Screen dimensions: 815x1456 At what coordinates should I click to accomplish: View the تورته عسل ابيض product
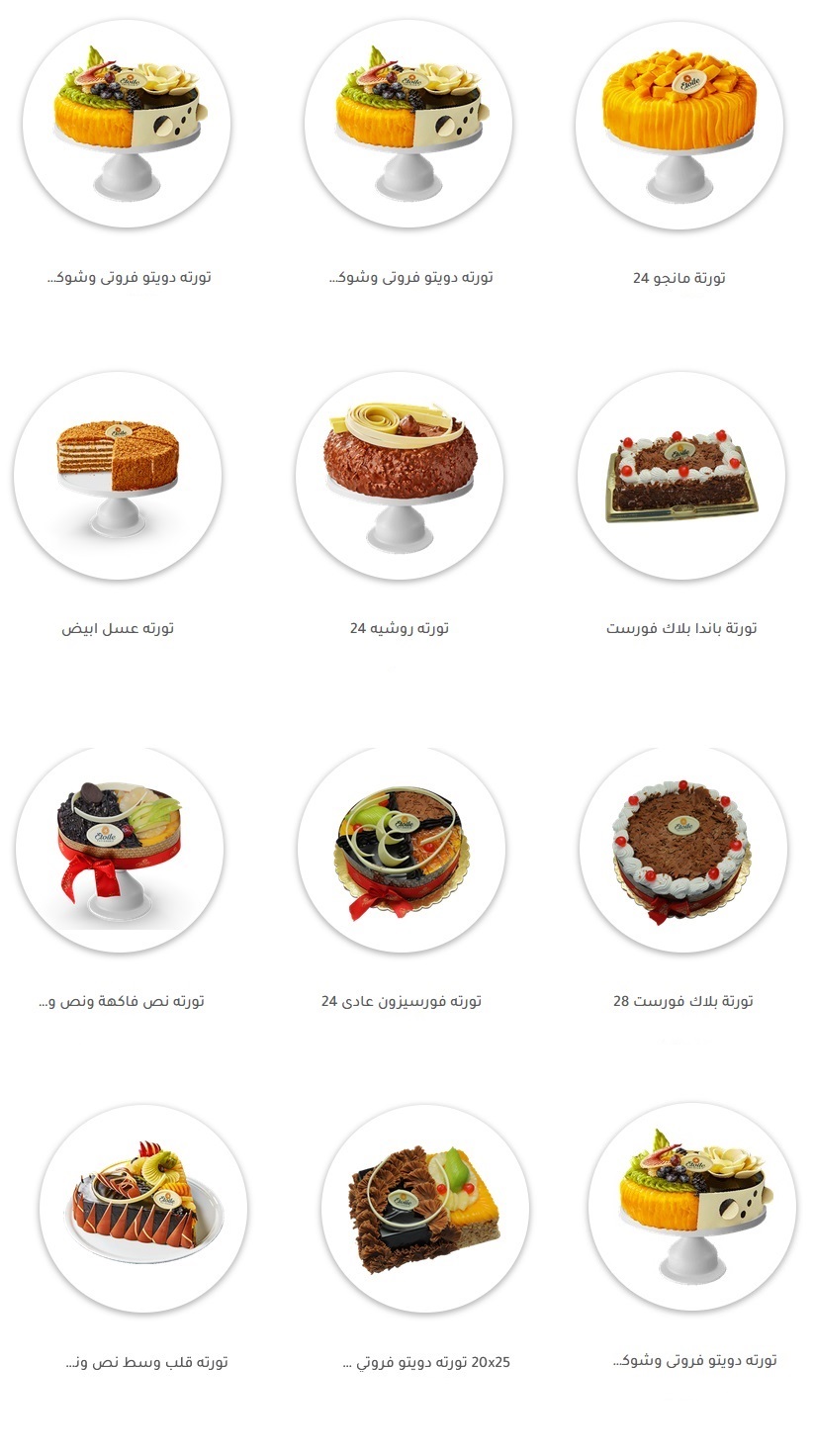click(118, 475)
